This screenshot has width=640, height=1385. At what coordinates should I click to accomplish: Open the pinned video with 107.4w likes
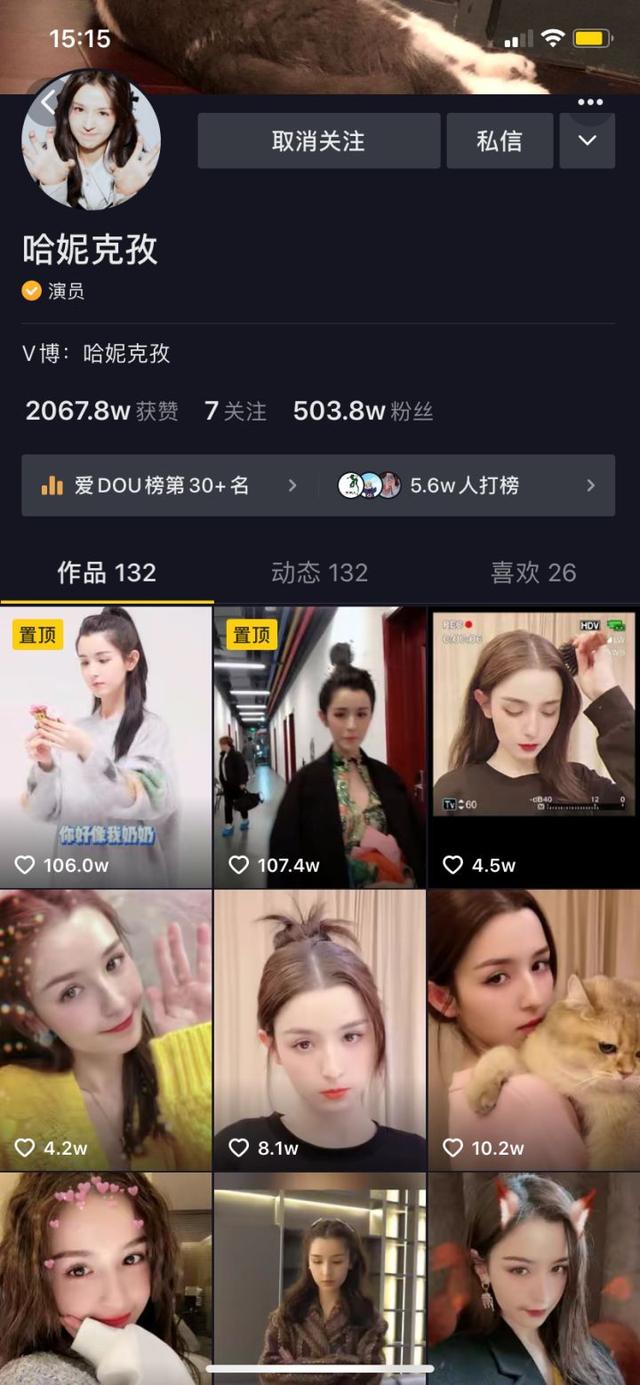[x=320, y=747]
